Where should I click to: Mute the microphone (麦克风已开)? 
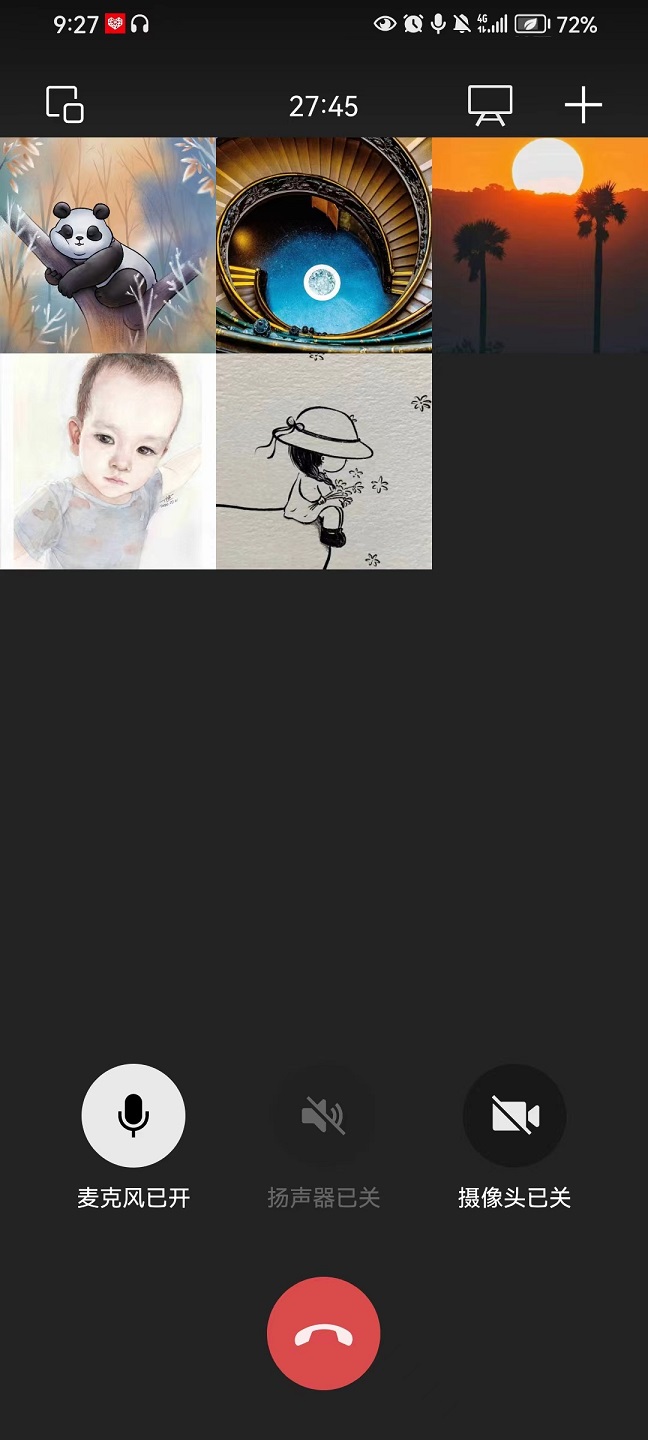click(133, 1116)
